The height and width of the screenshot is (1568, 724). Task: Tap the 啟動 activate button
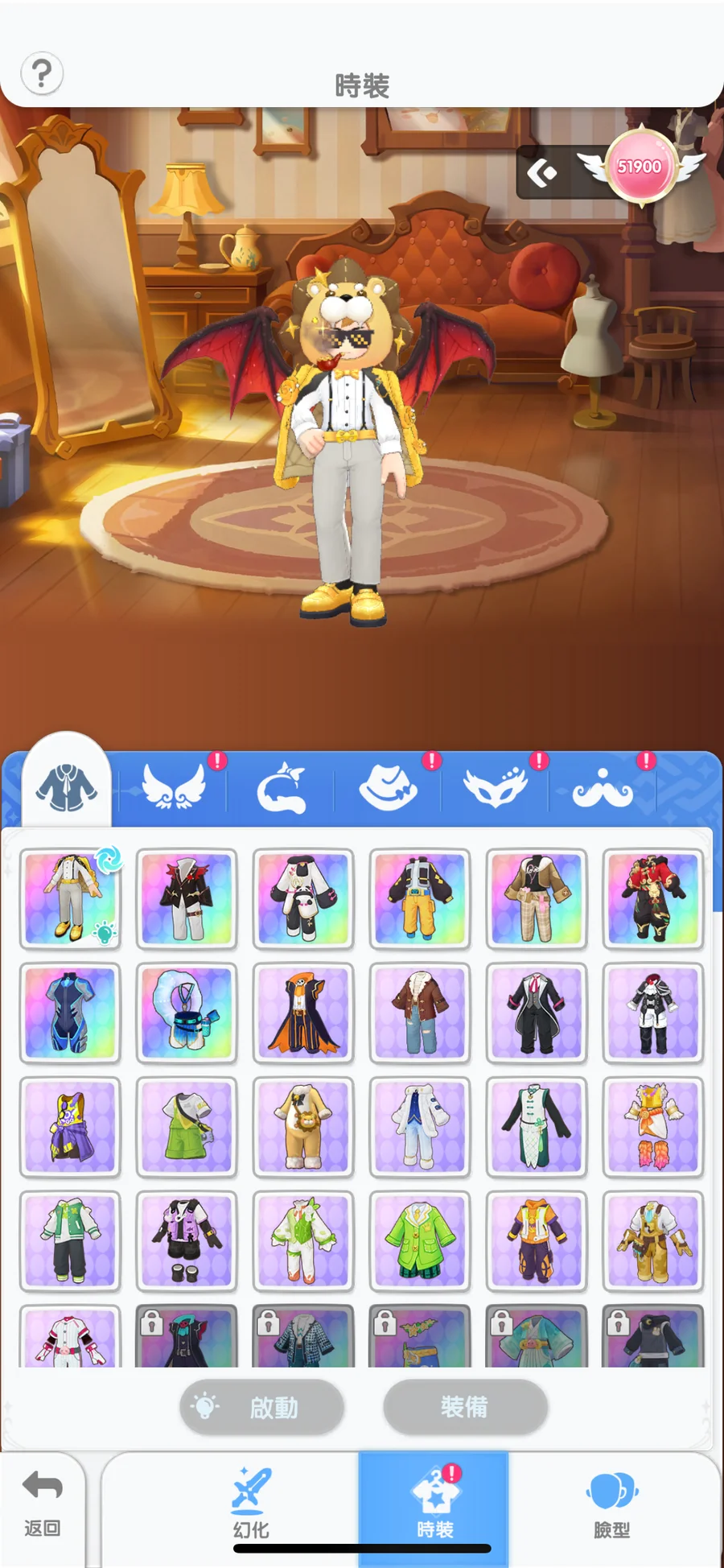pos(262,1407)
